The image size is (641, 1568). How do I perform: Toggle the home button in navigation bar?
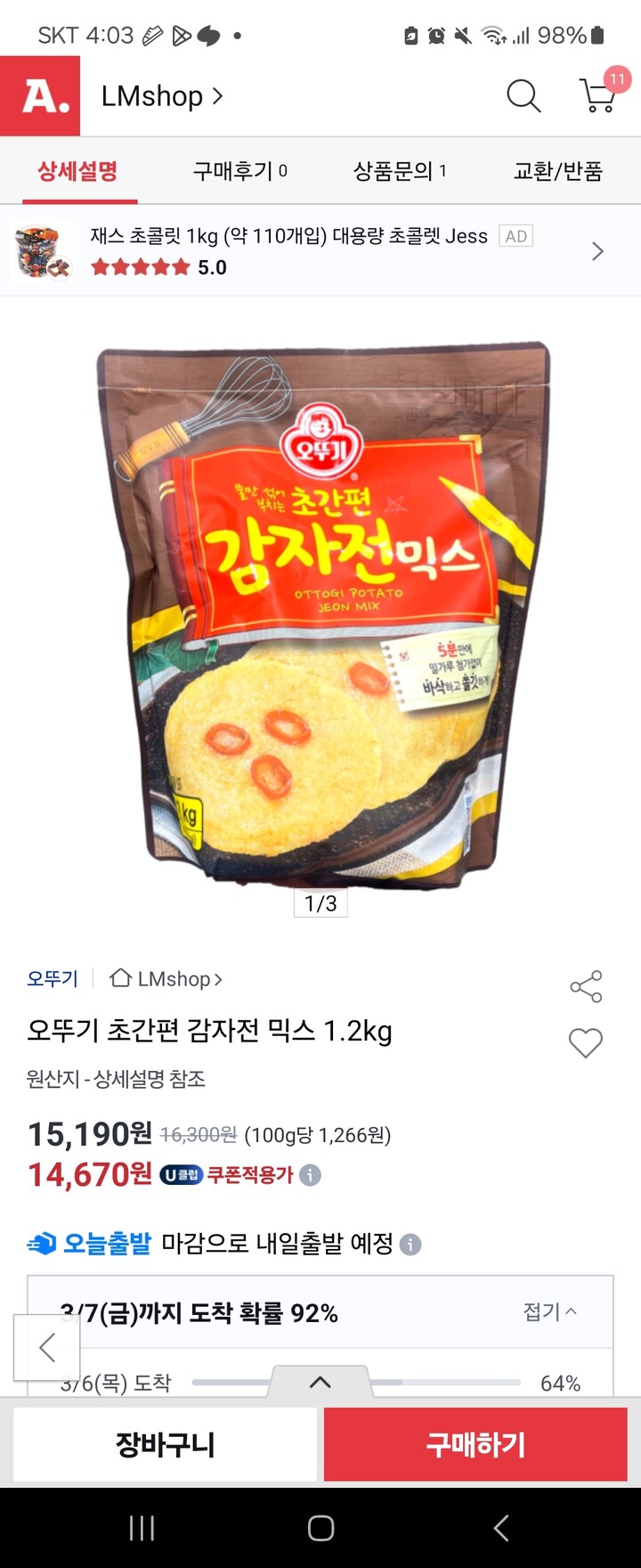(319, 1527)
